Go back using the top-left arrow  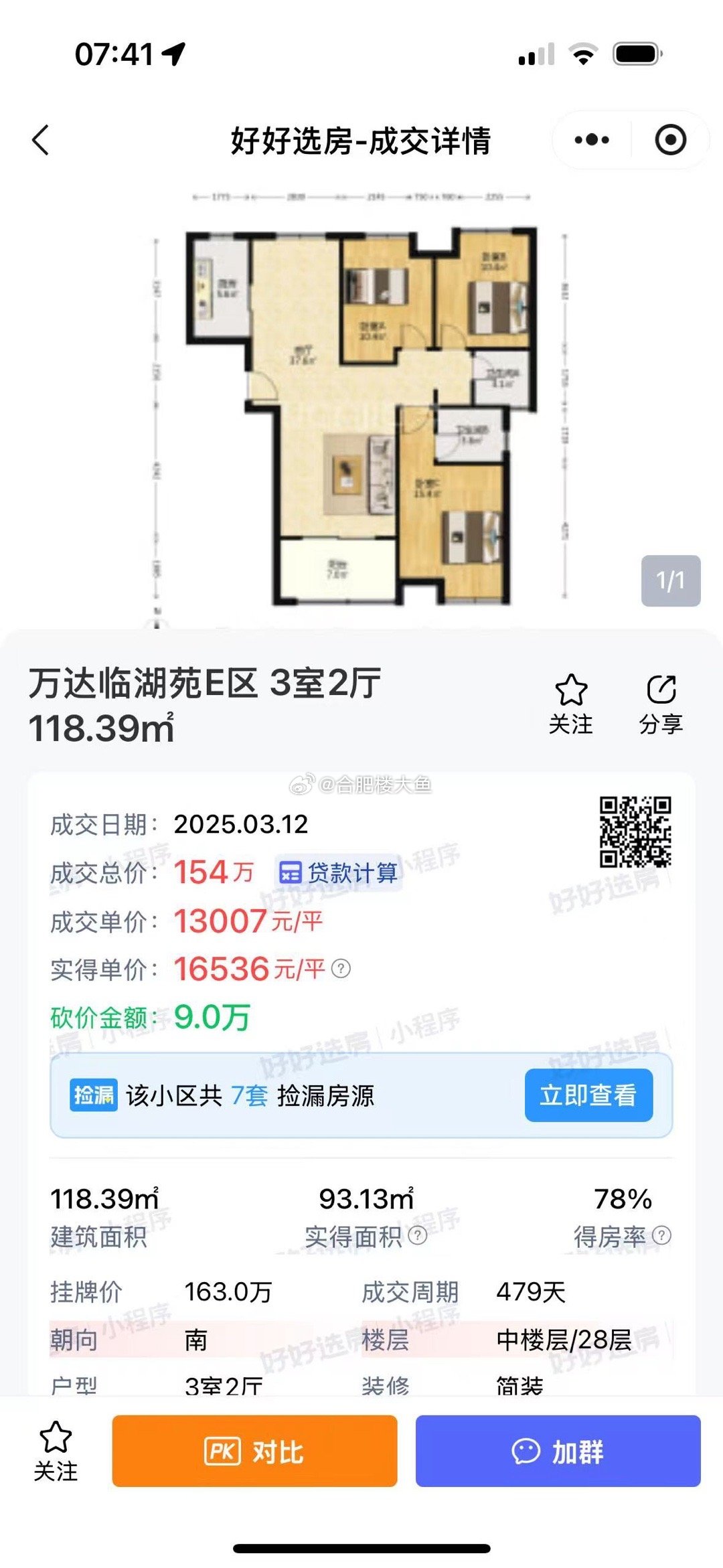tap(41, 141)
